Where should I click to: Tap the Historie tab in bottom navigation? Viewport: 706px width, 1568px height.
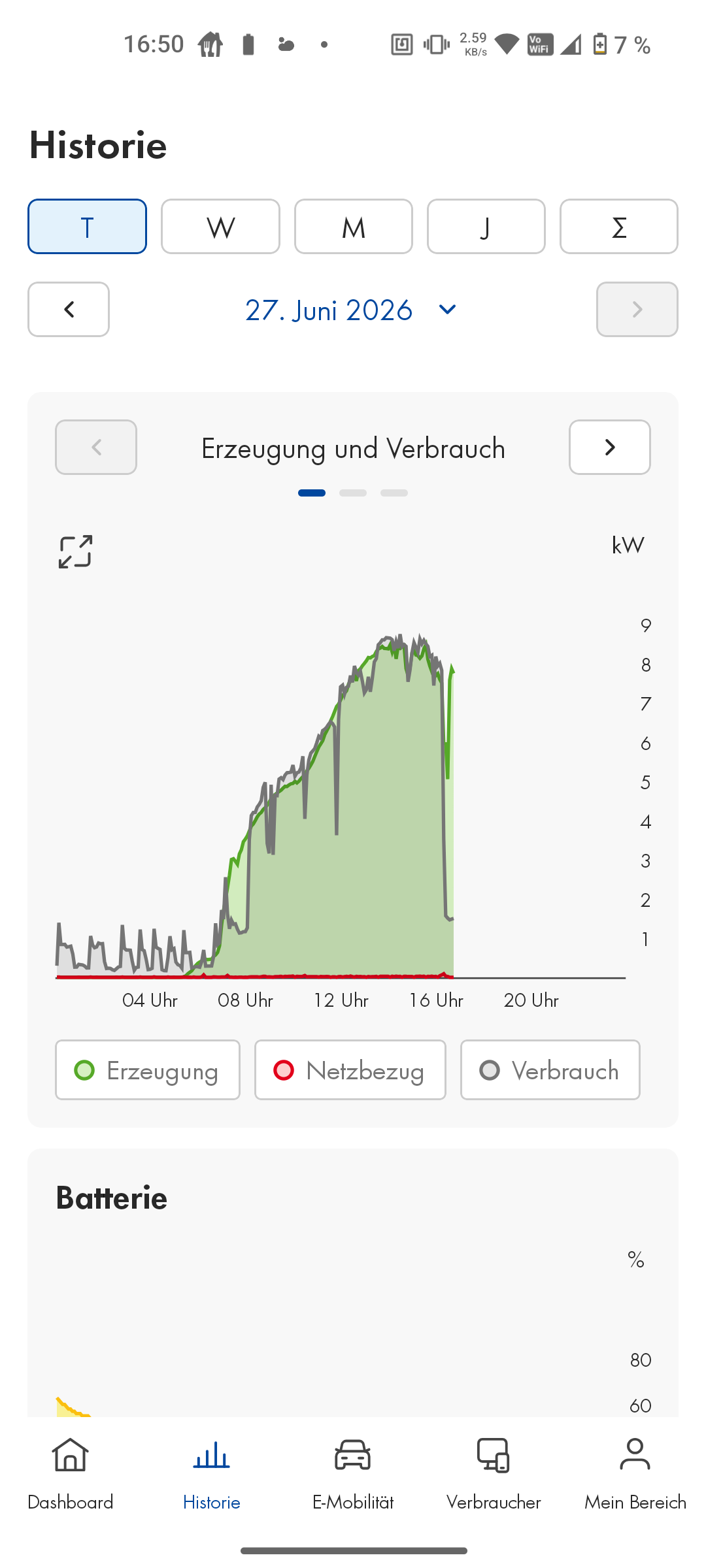pos(212,1474)
